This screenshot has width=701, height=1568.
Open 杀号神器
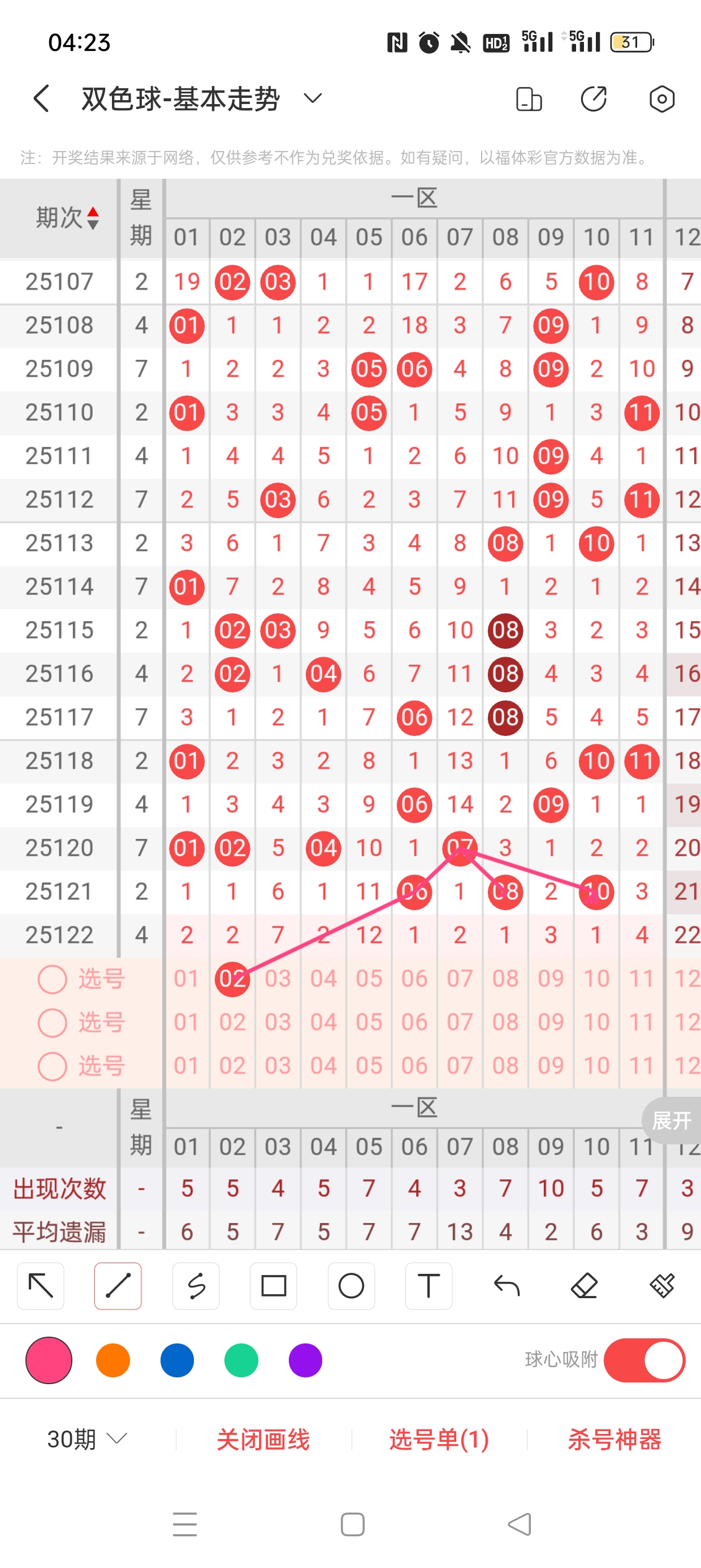click(x=614, y=1439)
